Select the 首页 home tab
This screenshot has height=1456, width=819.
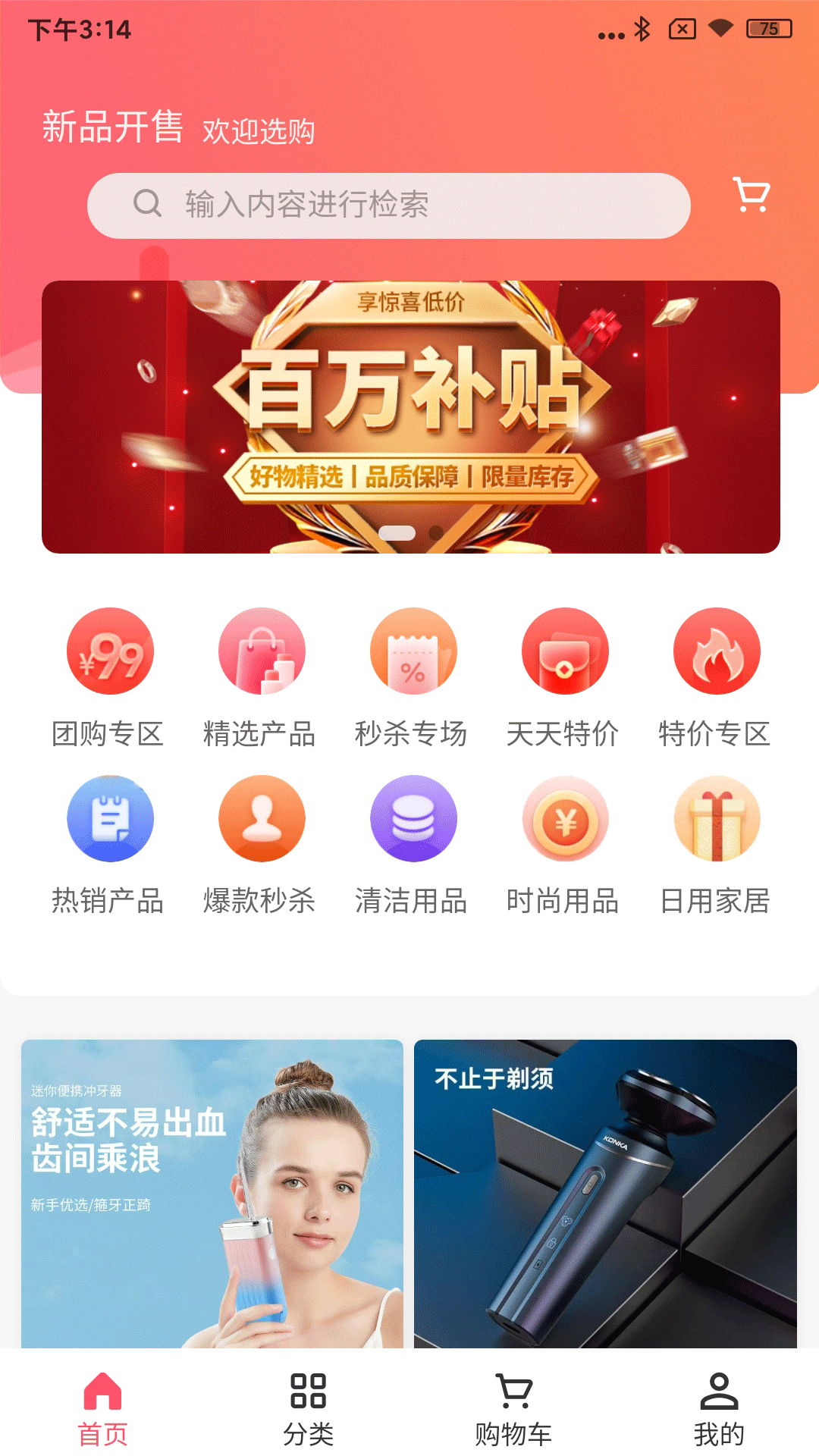point(103,1408)
